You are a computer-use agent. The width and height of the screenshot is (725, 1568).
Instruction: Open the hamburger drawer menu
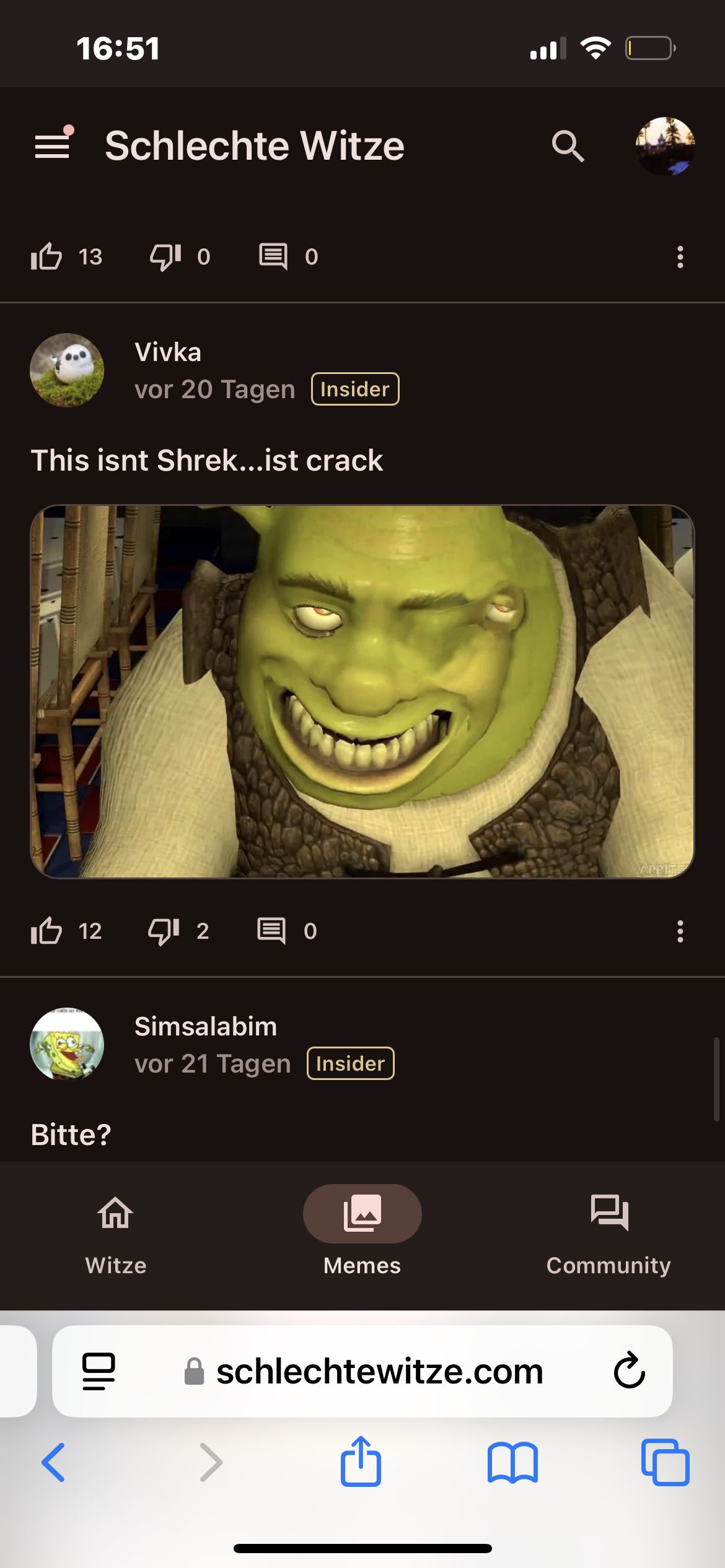pyautogui.click(x=52, y=145)
